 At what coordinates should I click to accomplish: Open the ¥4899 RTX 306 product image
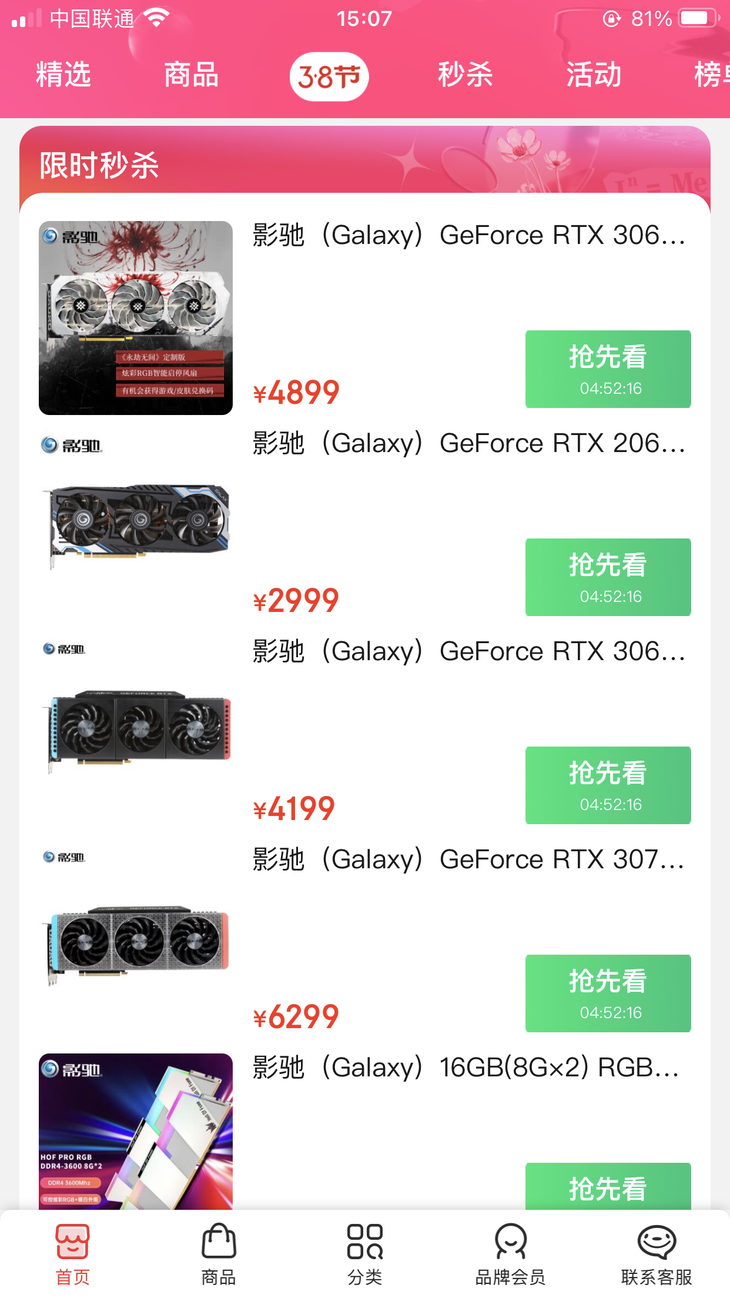pyautogui.click(x=136, y=318)
